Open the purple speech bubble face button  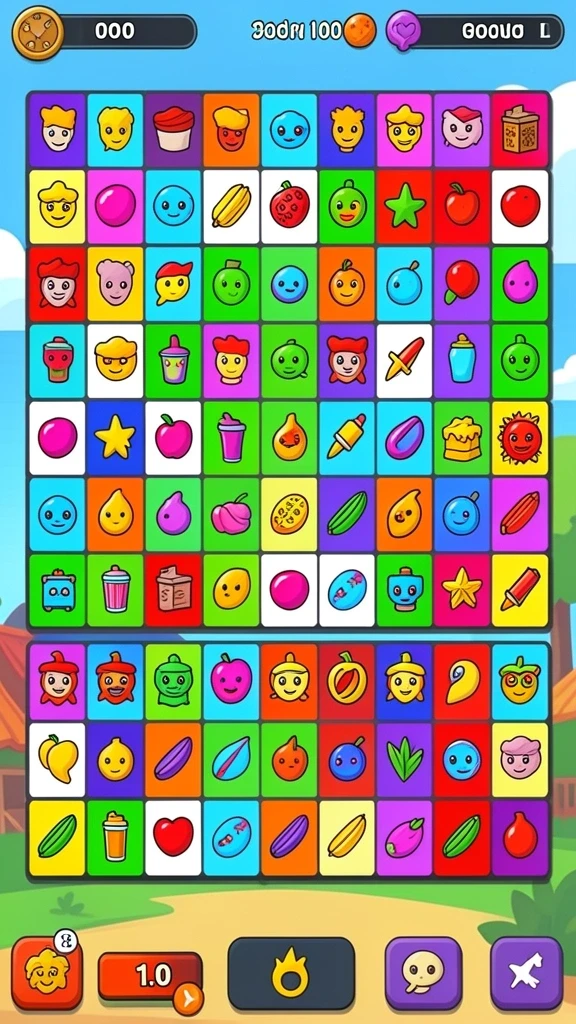click(x=423, y=973)
